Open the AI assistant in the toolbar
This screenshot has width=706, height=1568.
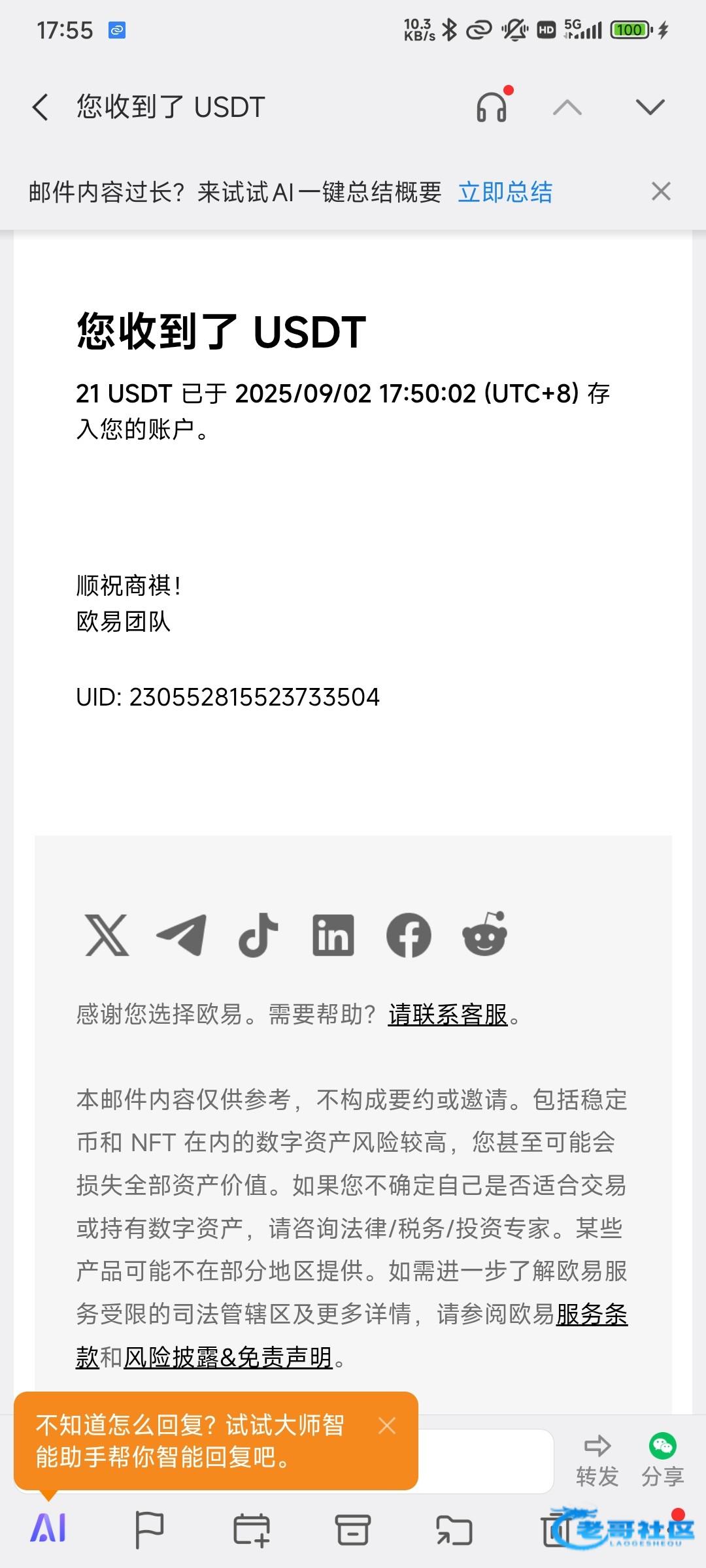click(48, 1529)
